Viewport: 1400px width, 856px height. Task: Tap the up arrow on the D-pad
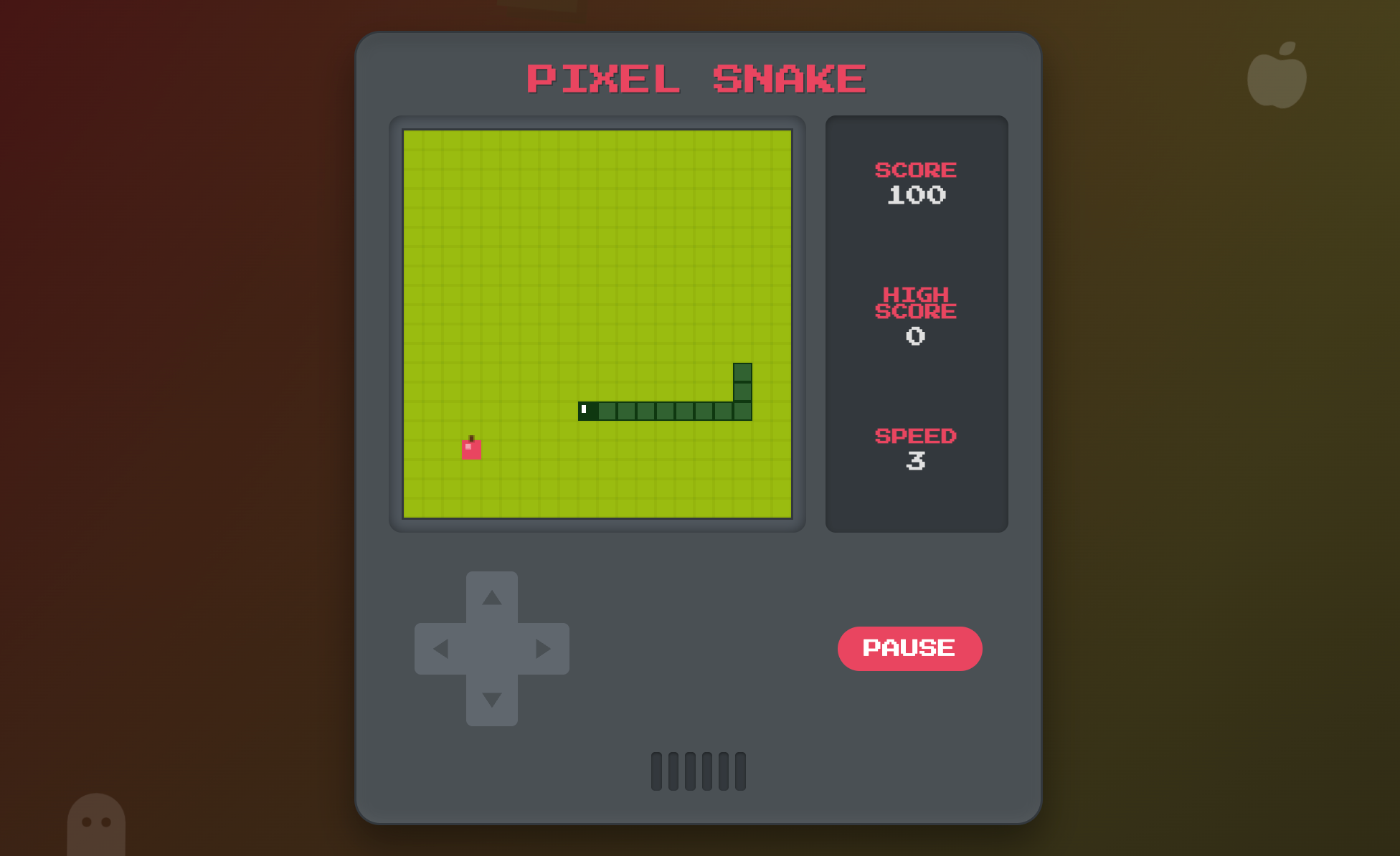tap(491, 597)
